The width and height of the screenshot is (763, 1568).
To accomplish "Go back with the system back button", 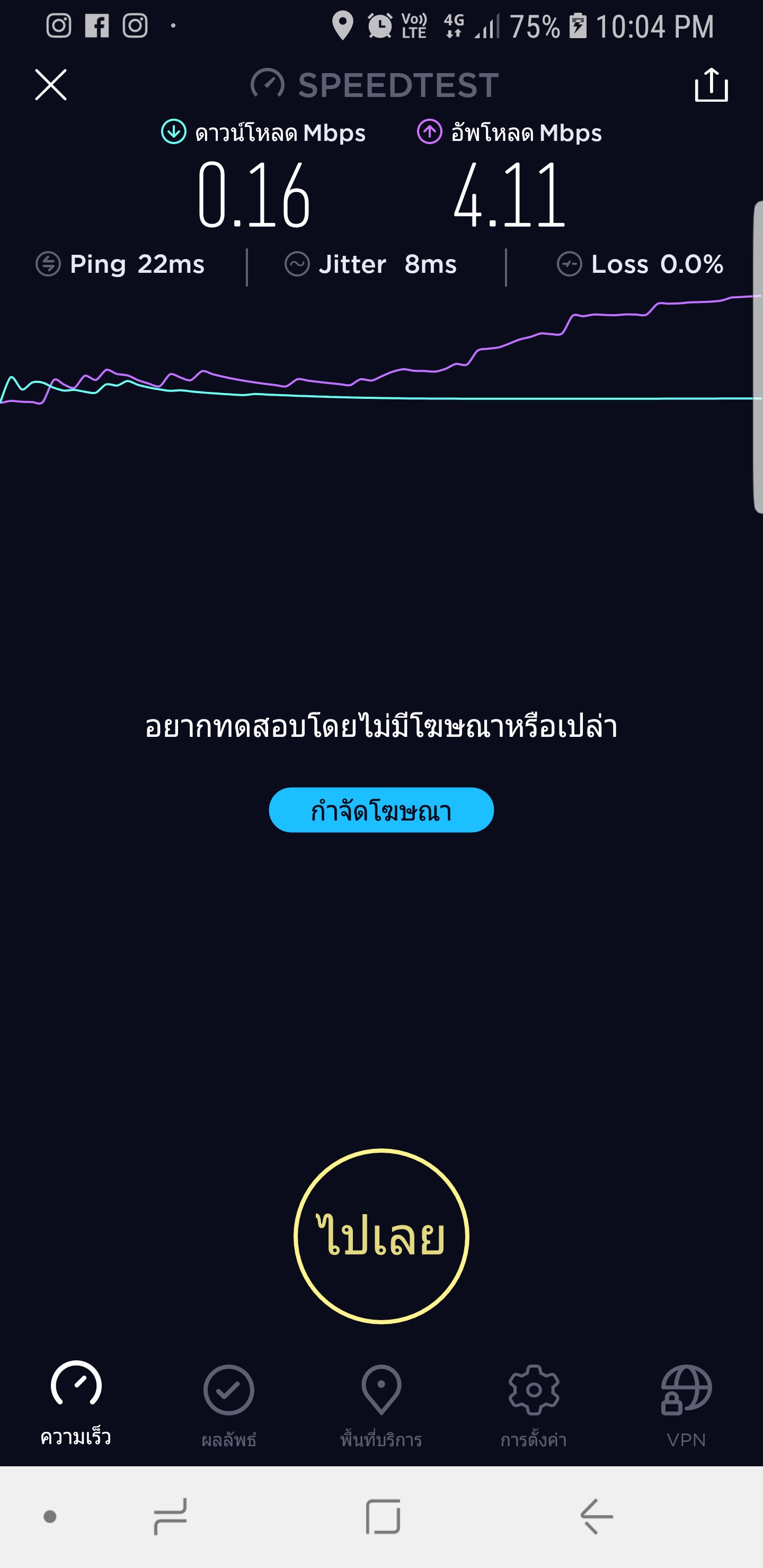I will click(596, 1516).
